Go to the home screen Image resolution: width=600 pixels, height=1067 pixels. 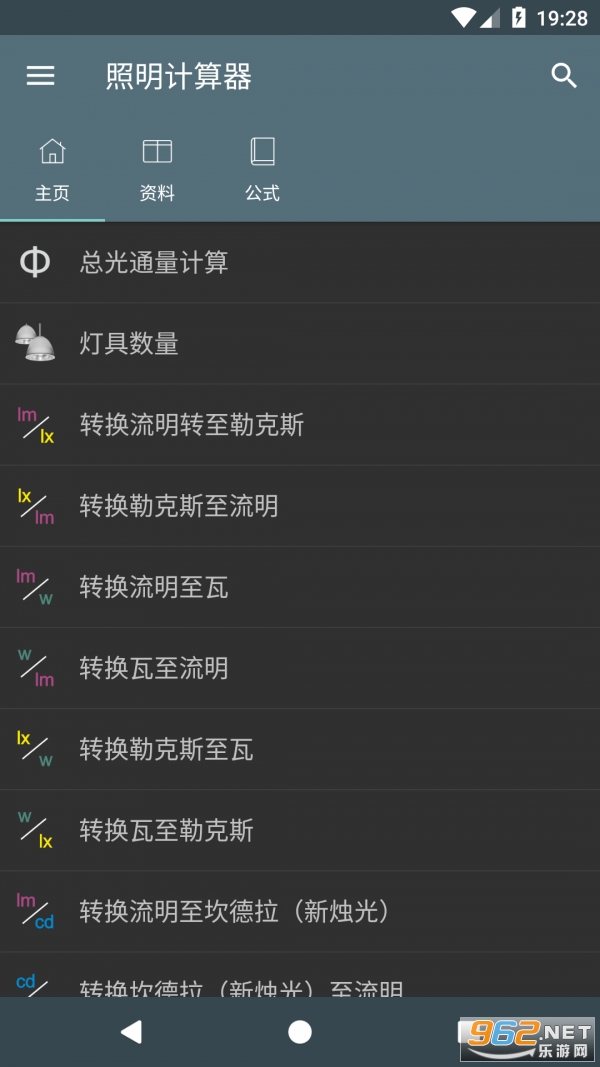pos(300,1032)
